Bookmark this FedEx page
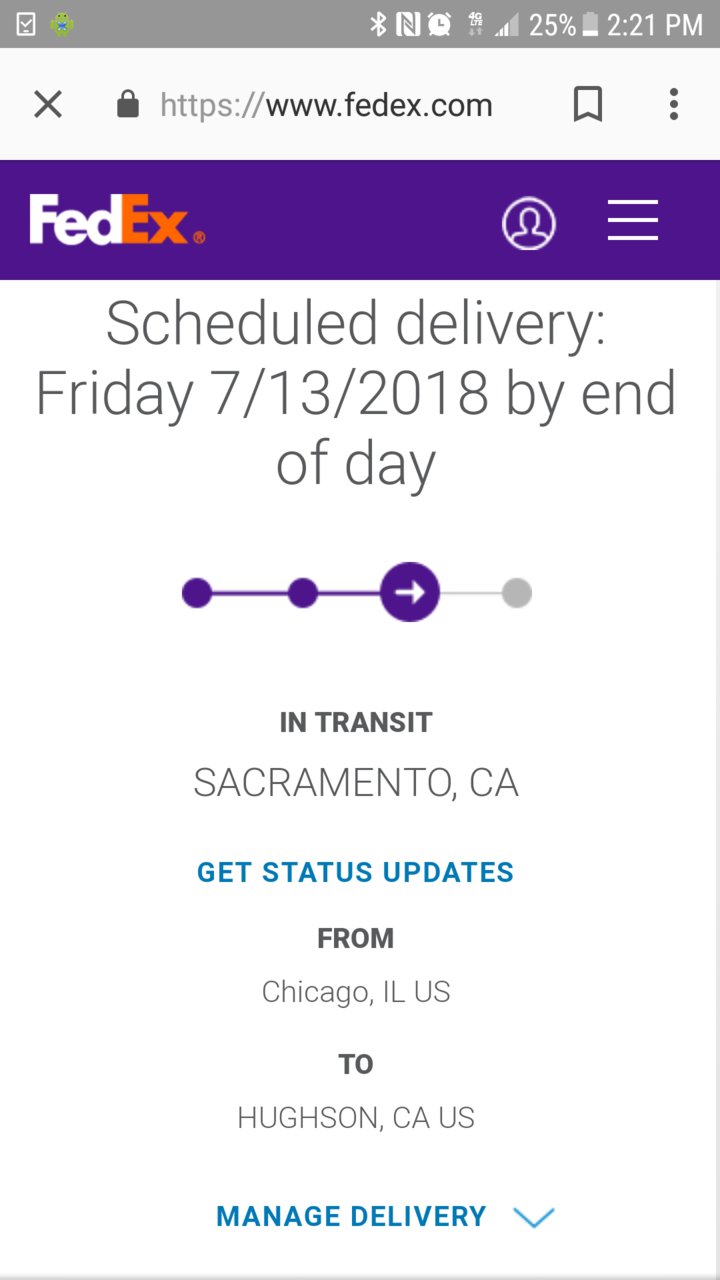Image resolution: width=720 pixels, height=1280 pixels. click(588, 104)
